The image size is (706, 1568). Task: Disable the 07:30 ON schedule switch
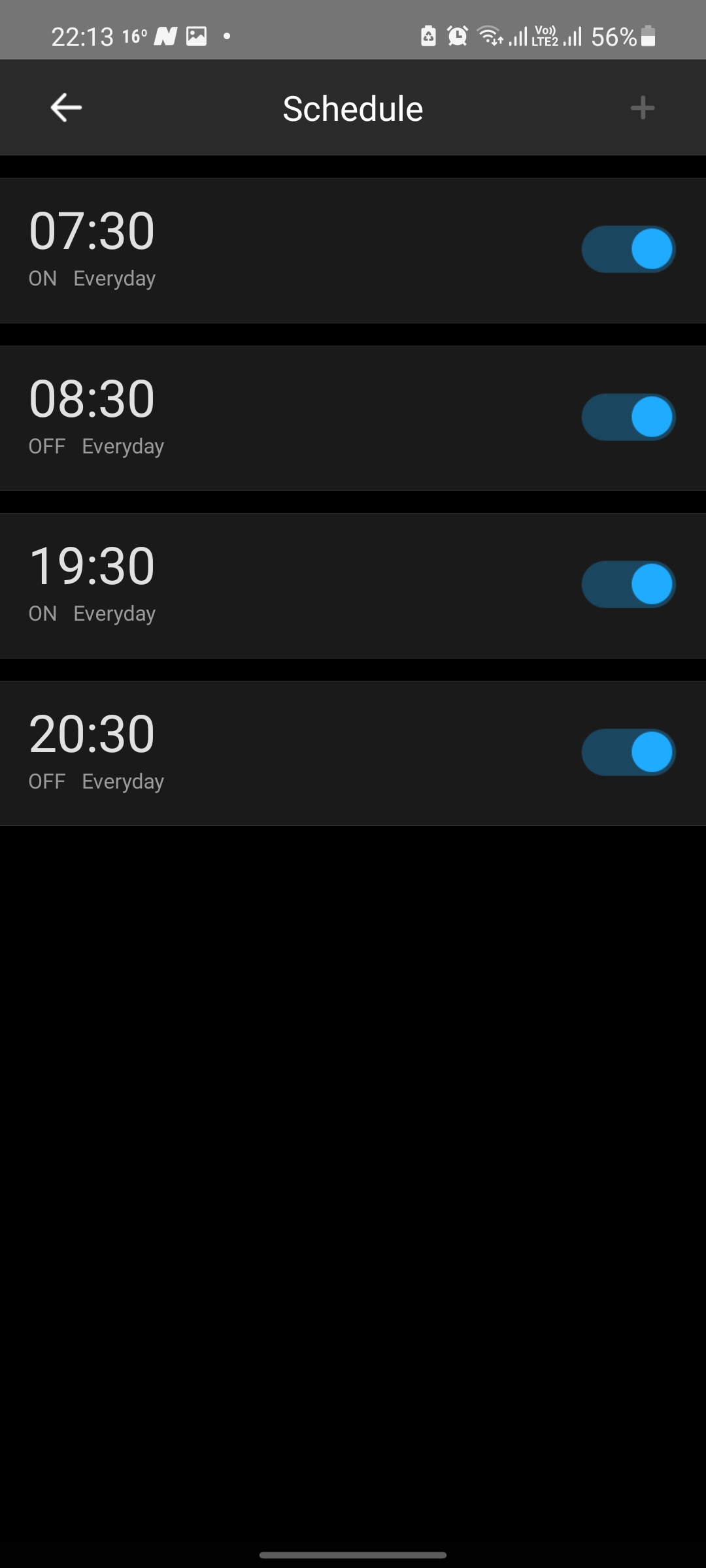point(628,250)
